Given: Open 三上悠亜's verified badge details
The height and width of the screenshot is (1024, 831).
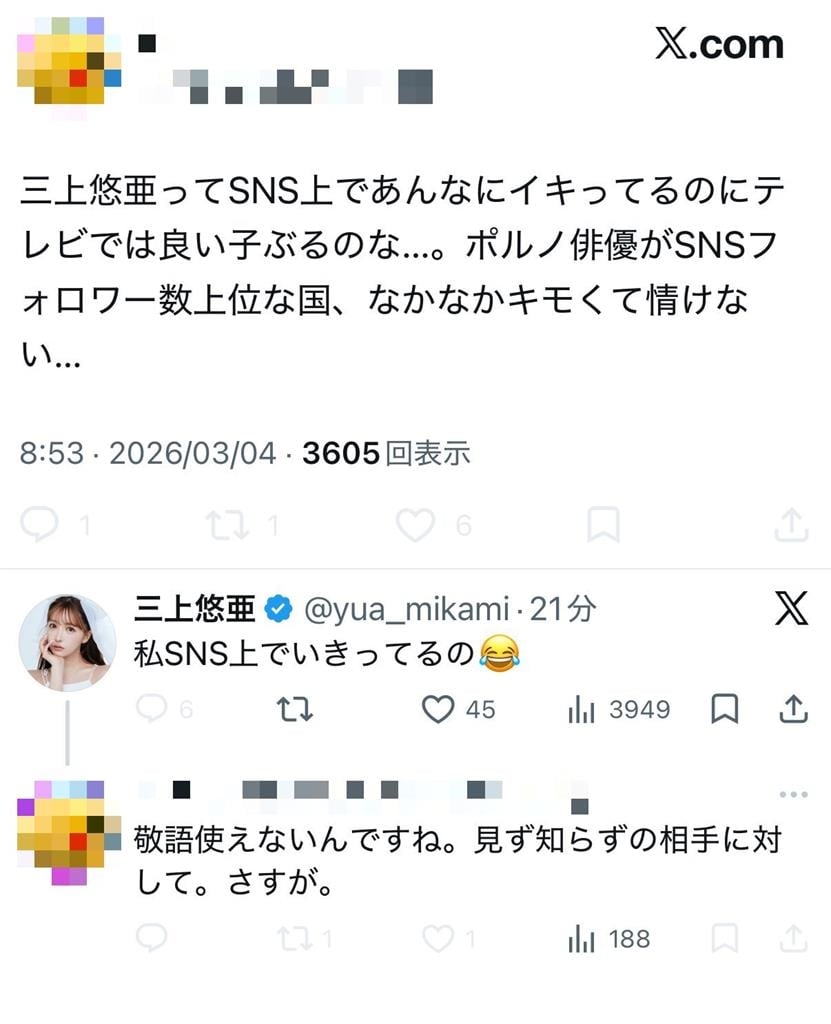Looking at the screenshot, I should point(277,604).
